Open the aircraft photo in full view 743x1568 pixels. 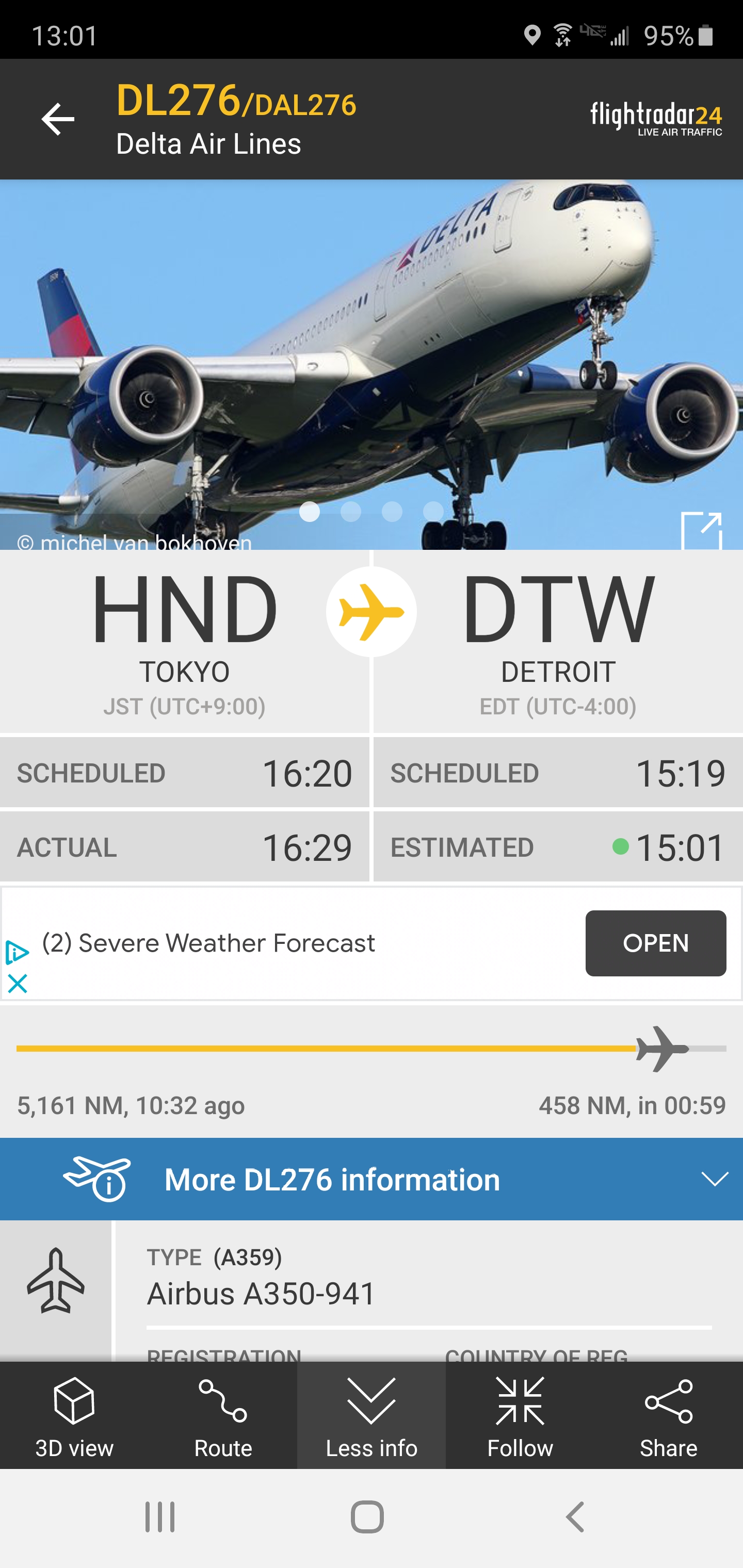pos(701,530)
